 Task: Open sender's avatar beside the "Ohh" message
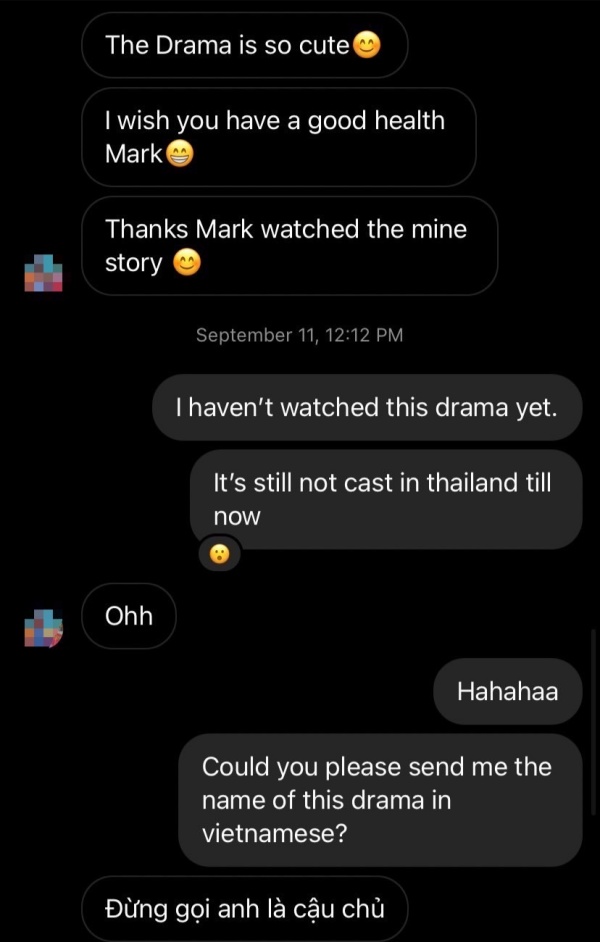point(43,628)
